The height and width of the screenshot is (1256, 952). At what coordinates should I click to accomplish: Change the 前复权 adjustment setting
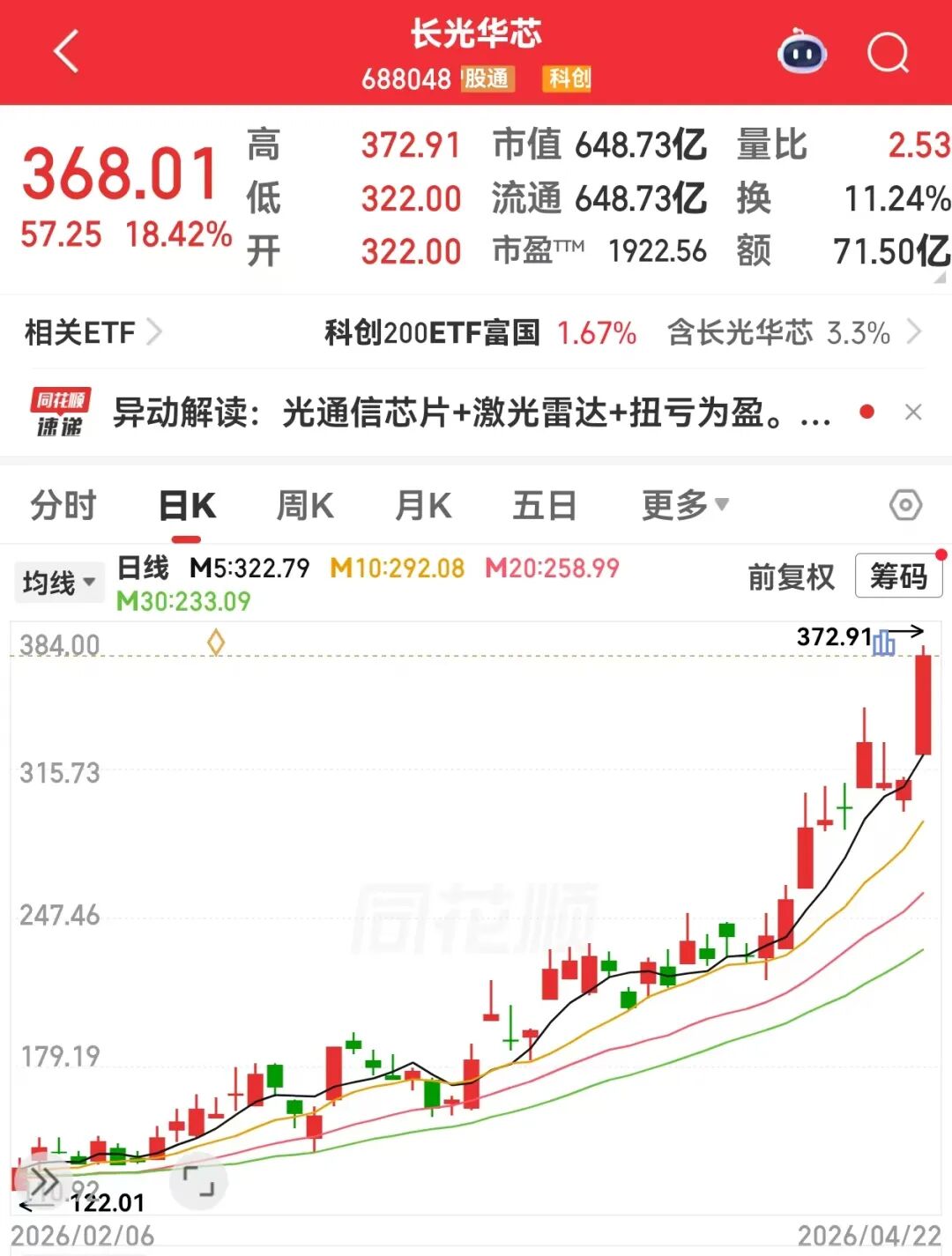791,577
